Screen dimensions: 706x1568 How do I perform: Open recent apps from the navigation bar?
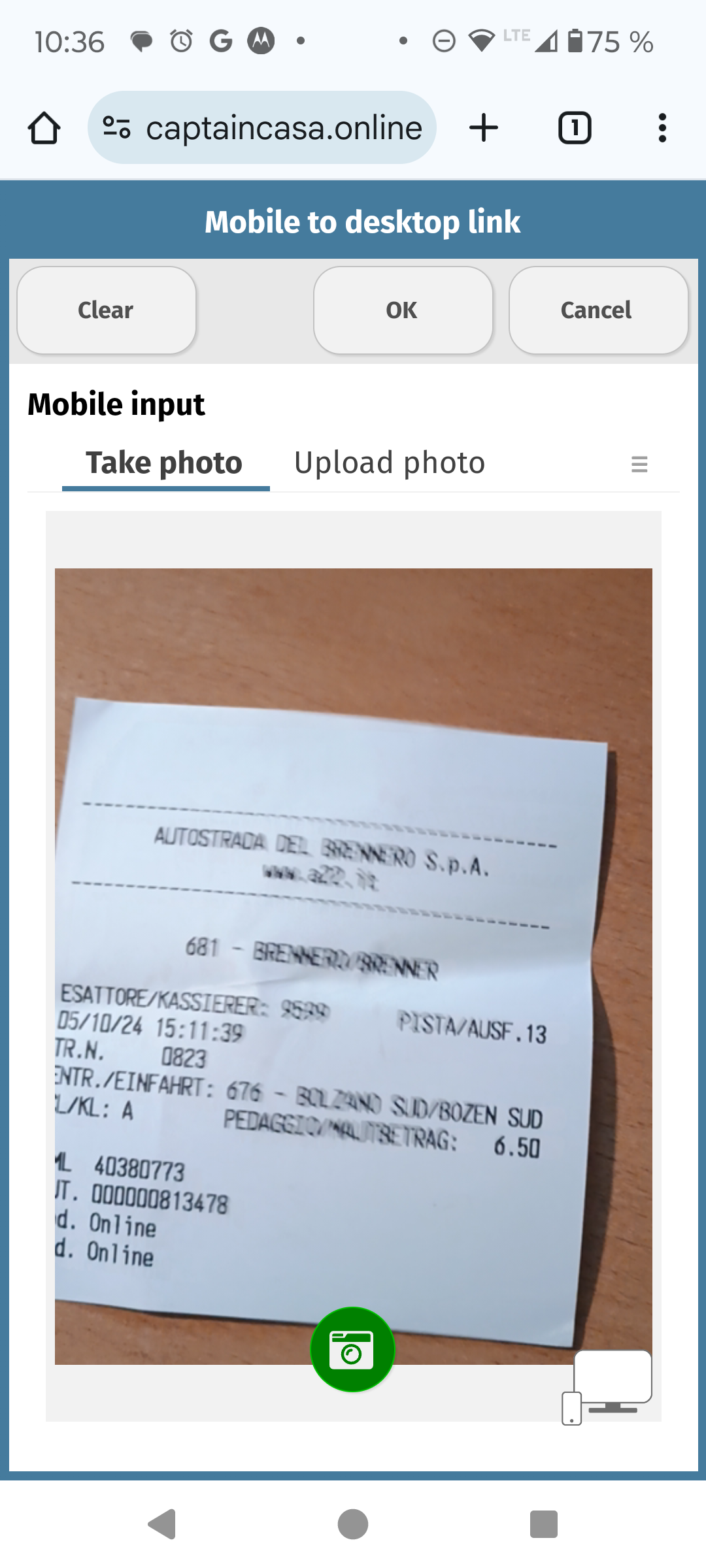[x=543, y=1524]
